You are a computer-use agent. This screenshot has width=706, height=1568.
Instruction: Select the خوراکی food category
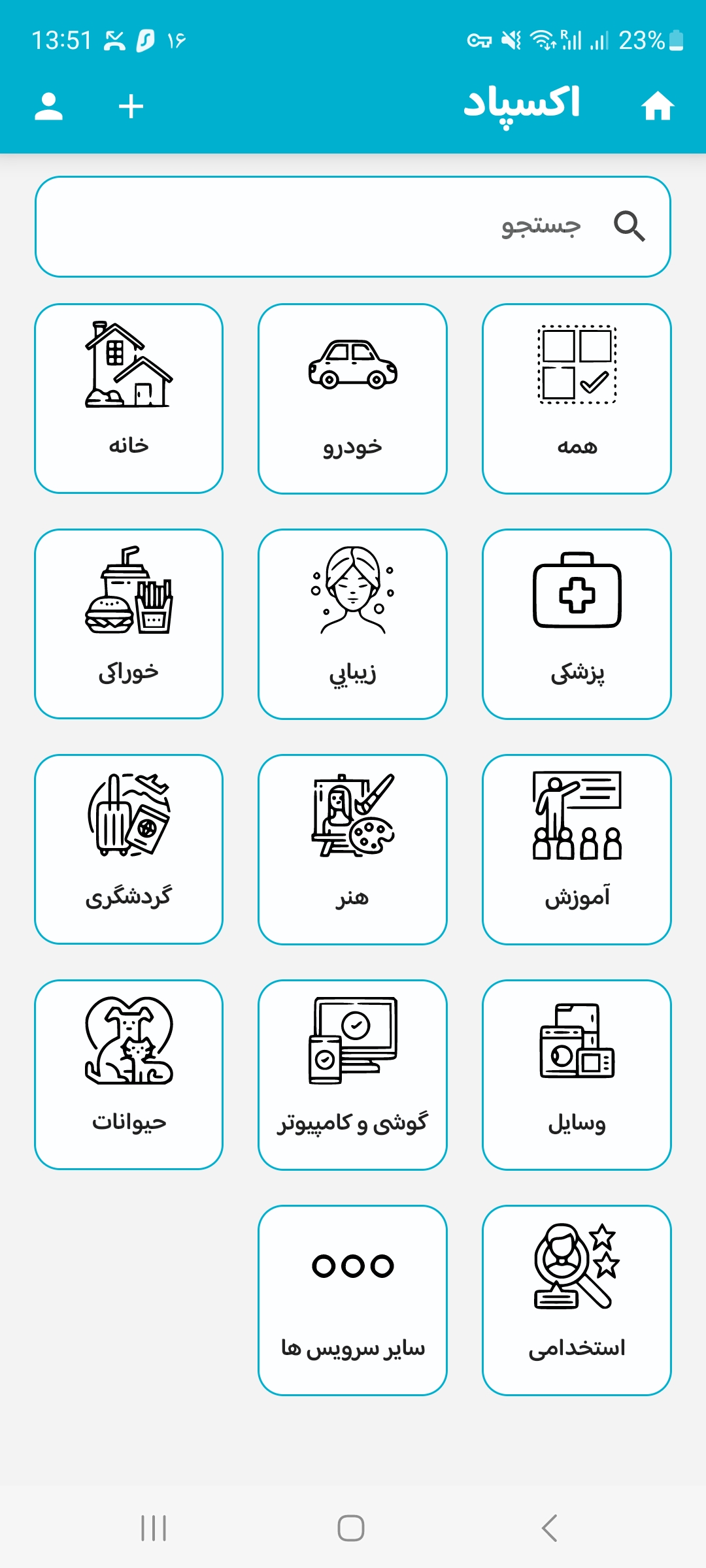(129, 624)
